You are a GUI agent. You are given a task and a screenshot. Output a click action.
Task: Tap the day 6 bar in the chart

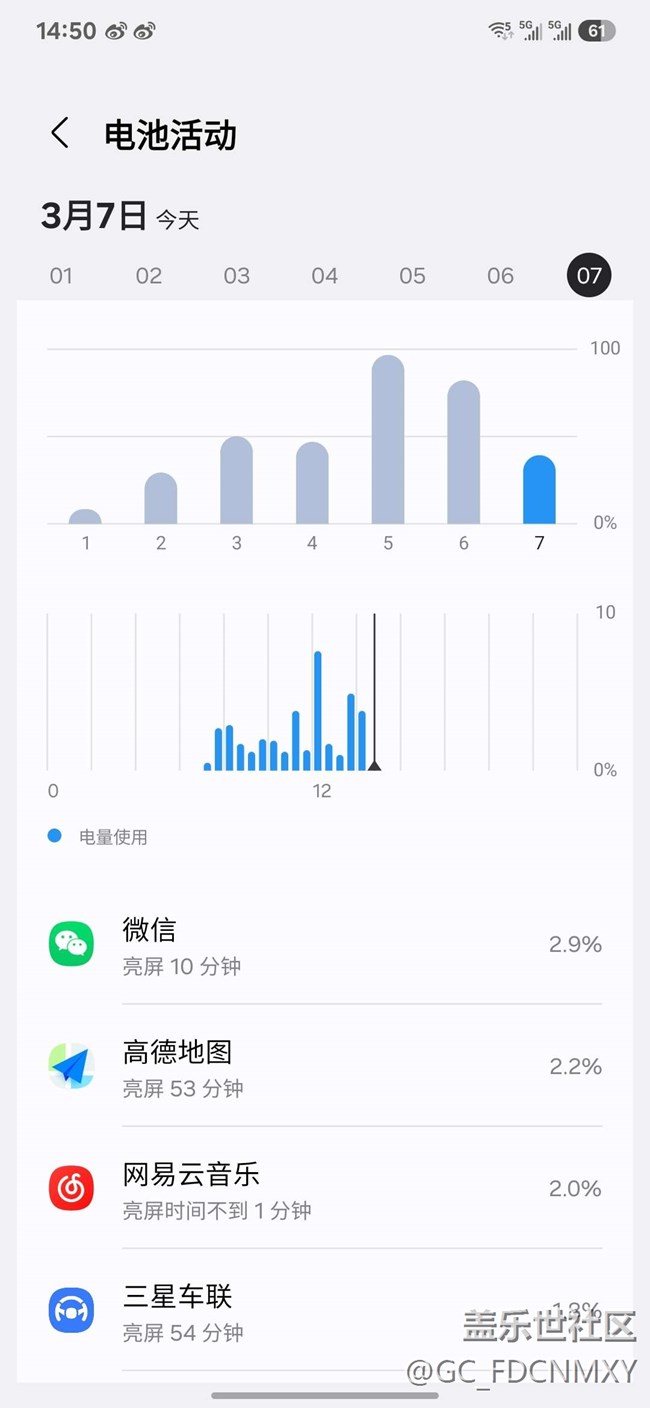(x=464, y=452)
